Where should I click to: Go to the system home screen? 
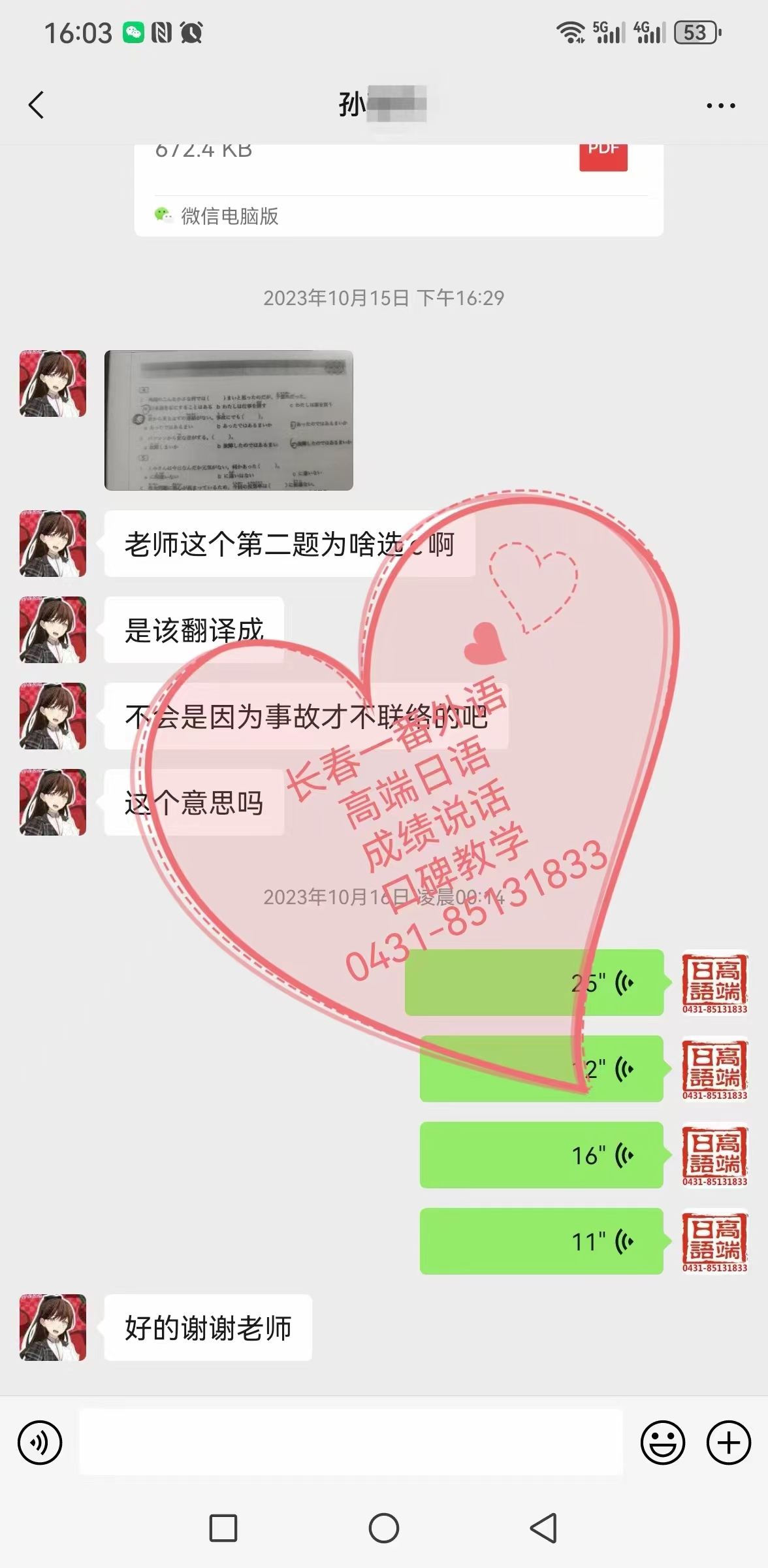point(384,1528)
